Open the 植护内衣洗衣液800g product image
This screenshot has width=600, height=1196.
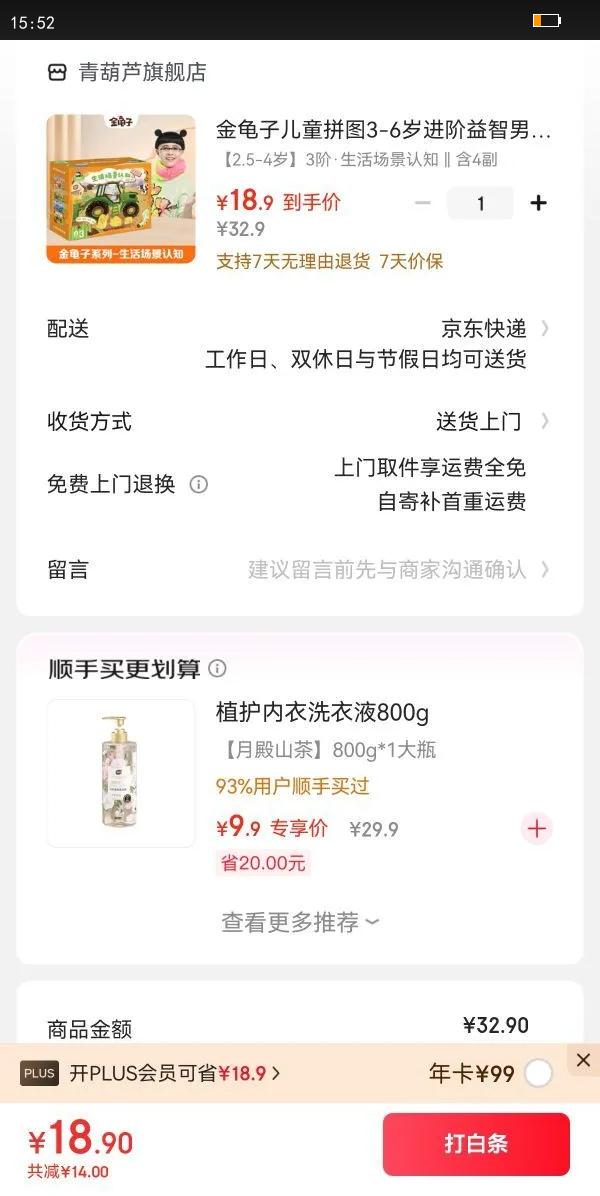121,773
